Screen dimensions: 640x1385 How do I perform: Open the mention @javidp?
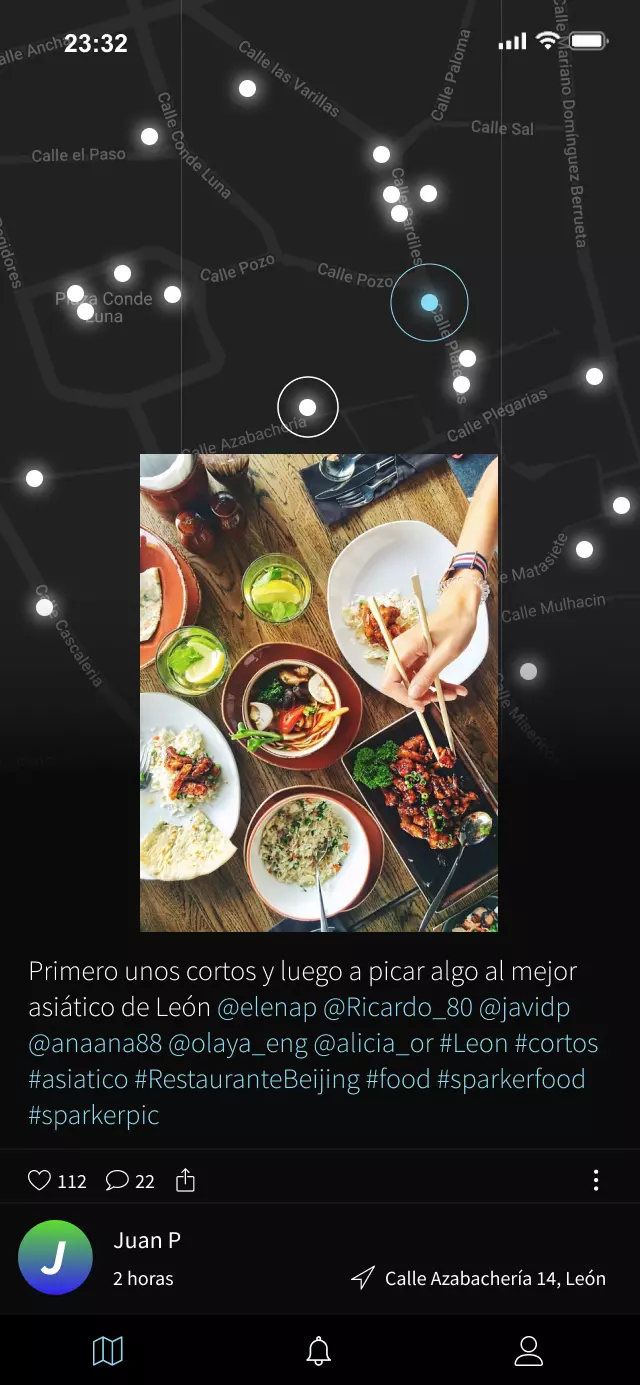pos(525,1007)
